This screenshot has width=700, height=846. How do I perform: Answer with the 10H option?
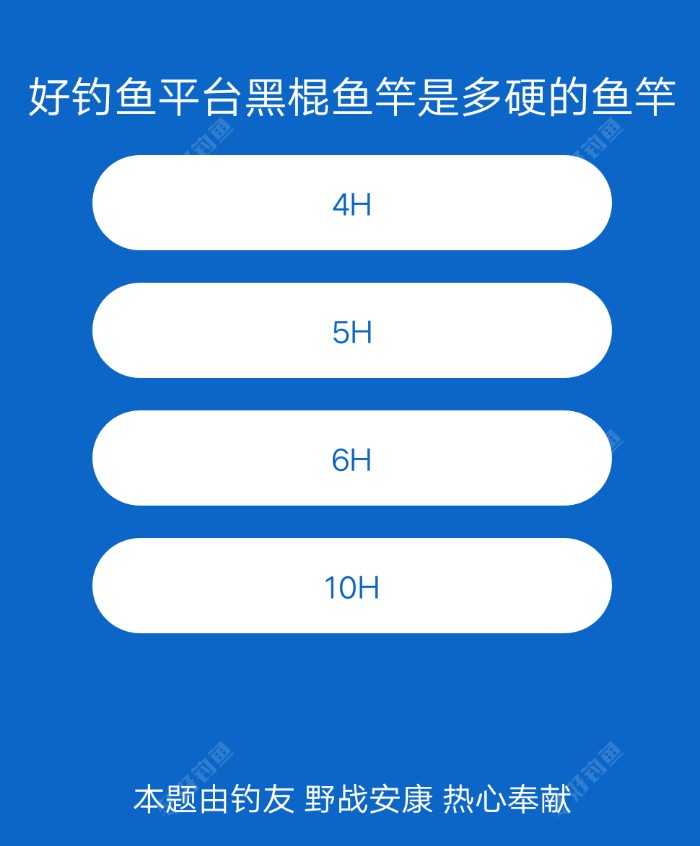[351, 587]
